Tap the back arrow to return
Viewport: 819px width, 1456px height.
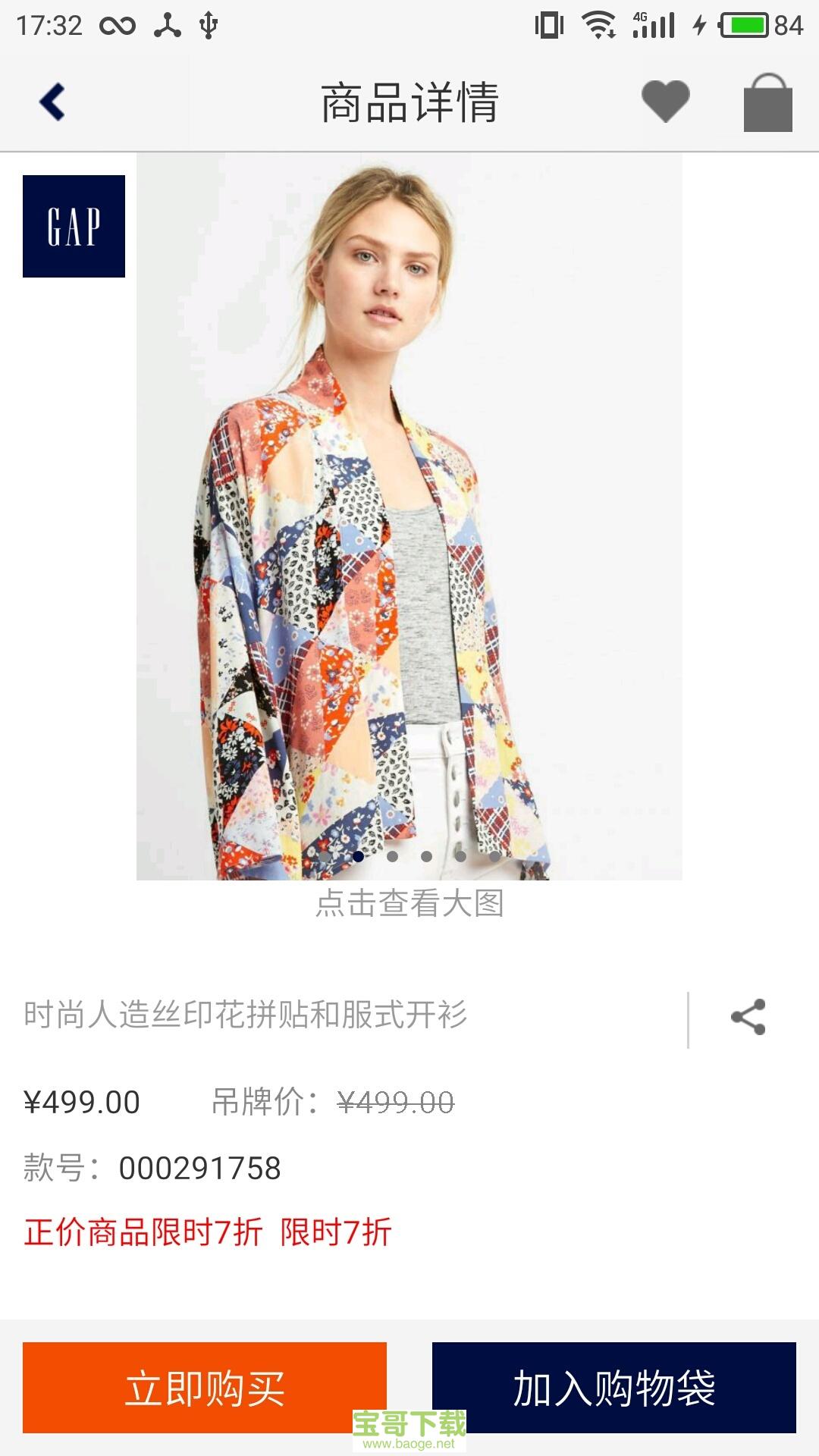(51, 103)
